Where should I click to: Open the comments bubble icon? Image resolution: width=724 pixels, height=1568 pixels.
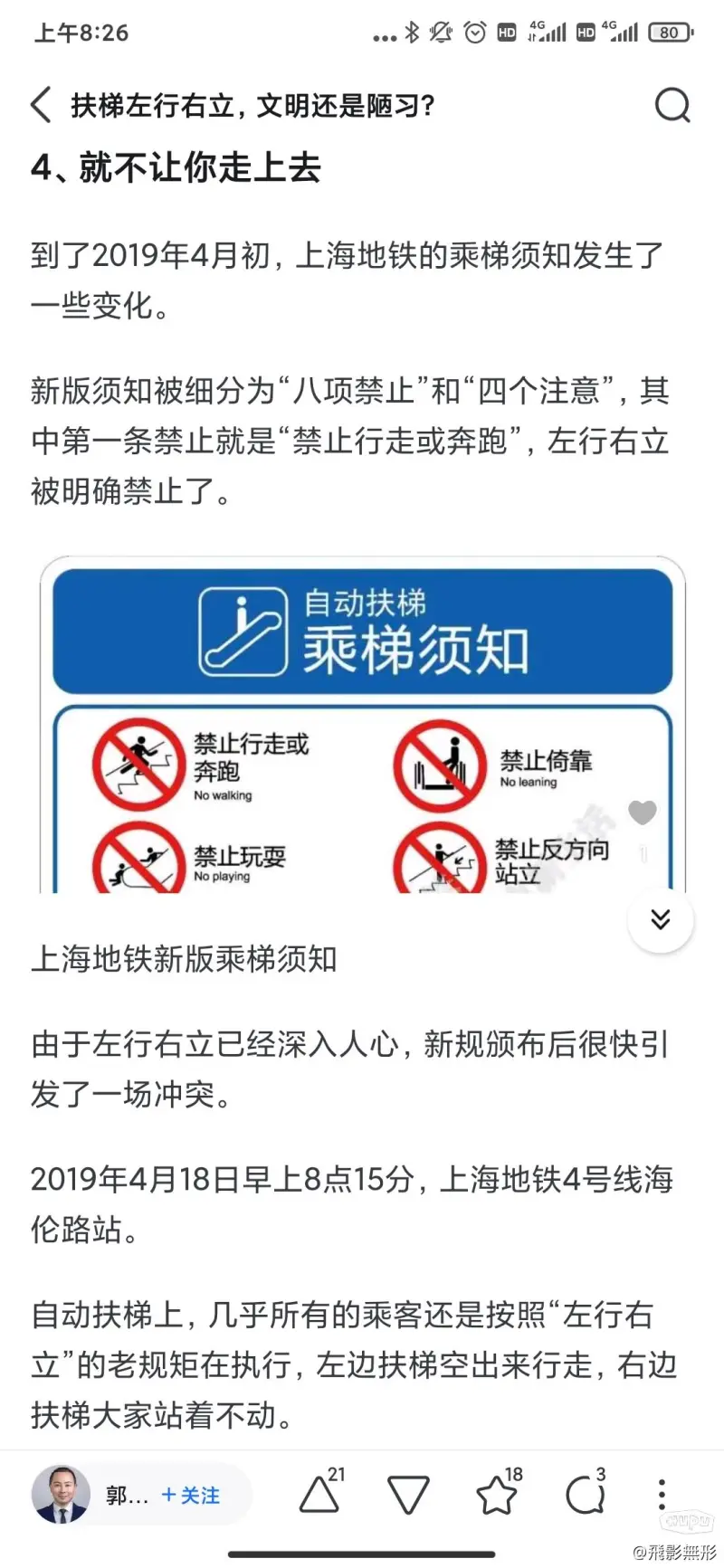(584, 1496)
